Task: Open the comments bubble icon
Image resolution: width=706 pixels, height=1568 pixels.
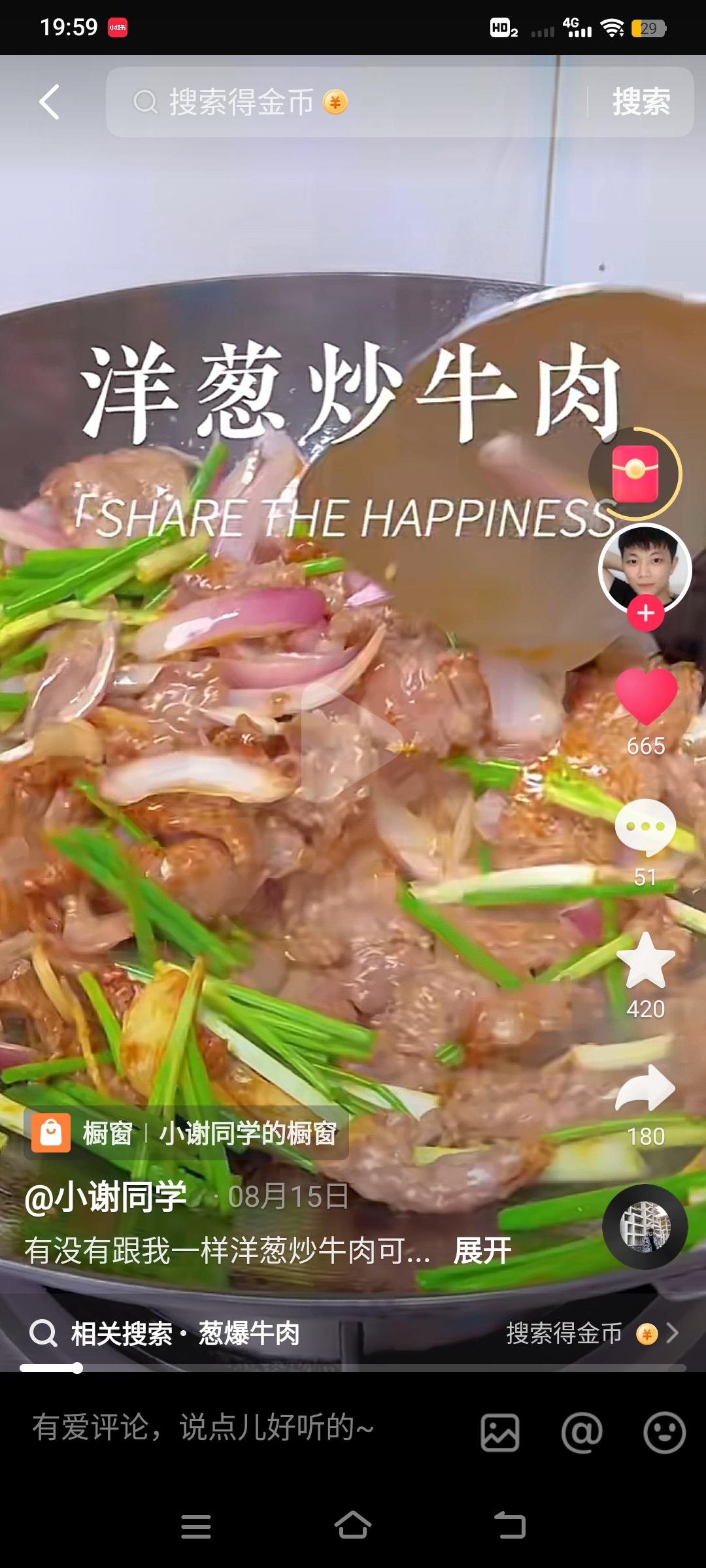Action: pyautogui.click(x=645, y=827)
